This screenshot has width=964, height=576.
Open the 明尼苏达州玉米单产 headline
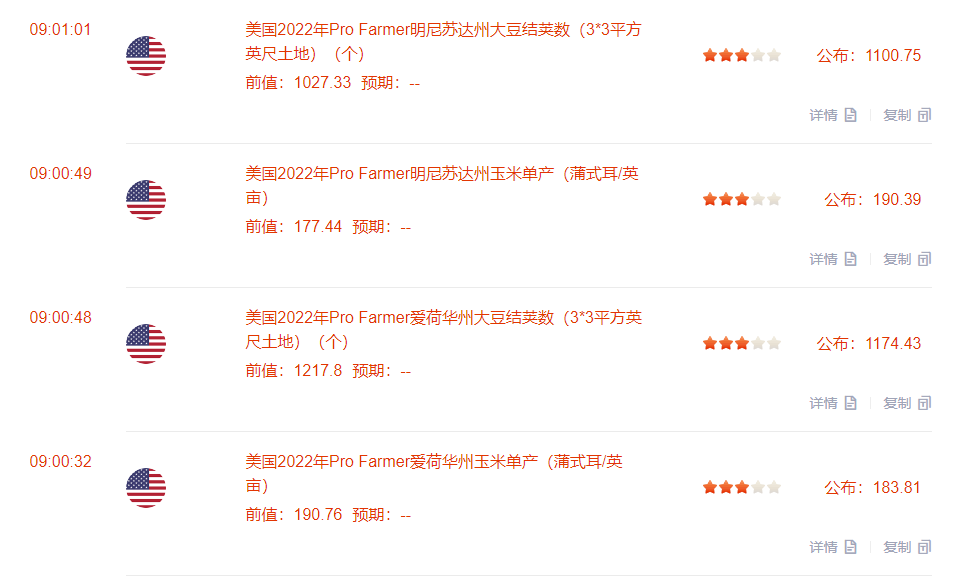(441, 174)
